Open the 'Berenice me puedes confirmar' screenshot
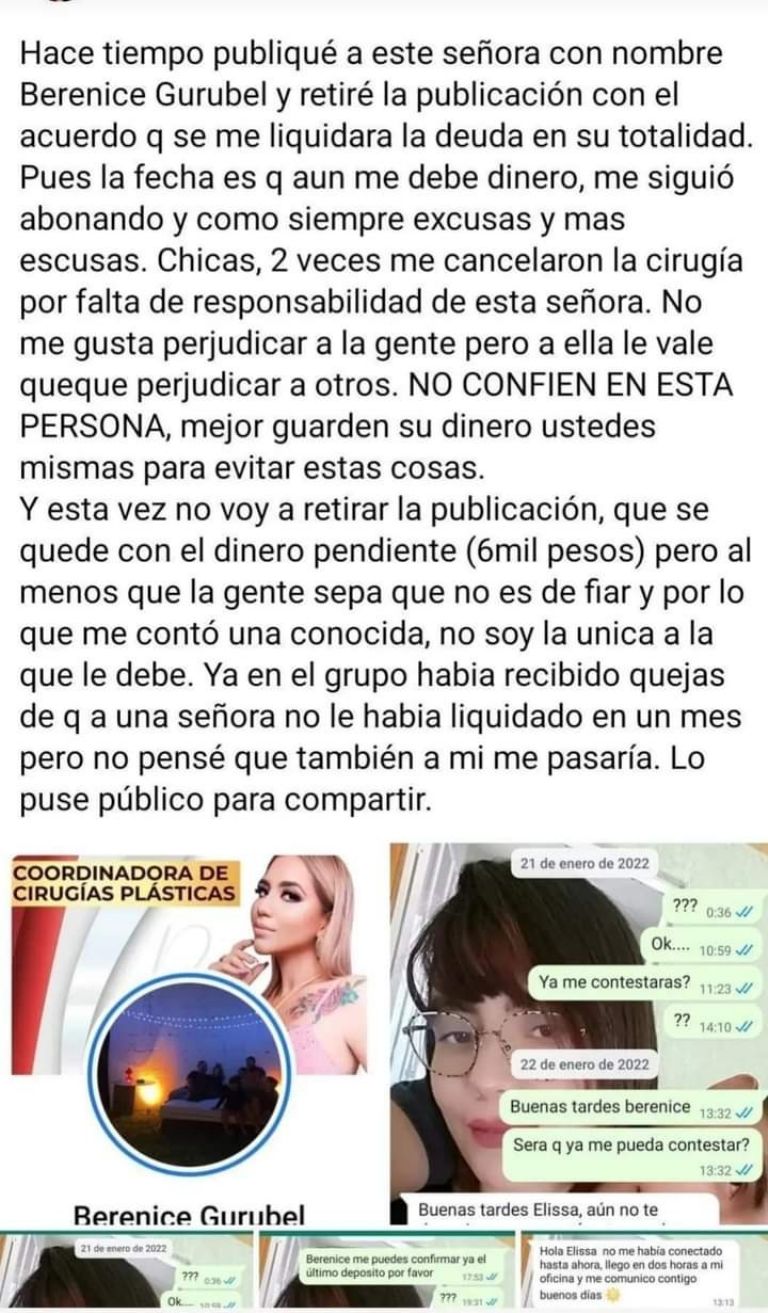This screenshot has width=768, height=1313. 383,1272
